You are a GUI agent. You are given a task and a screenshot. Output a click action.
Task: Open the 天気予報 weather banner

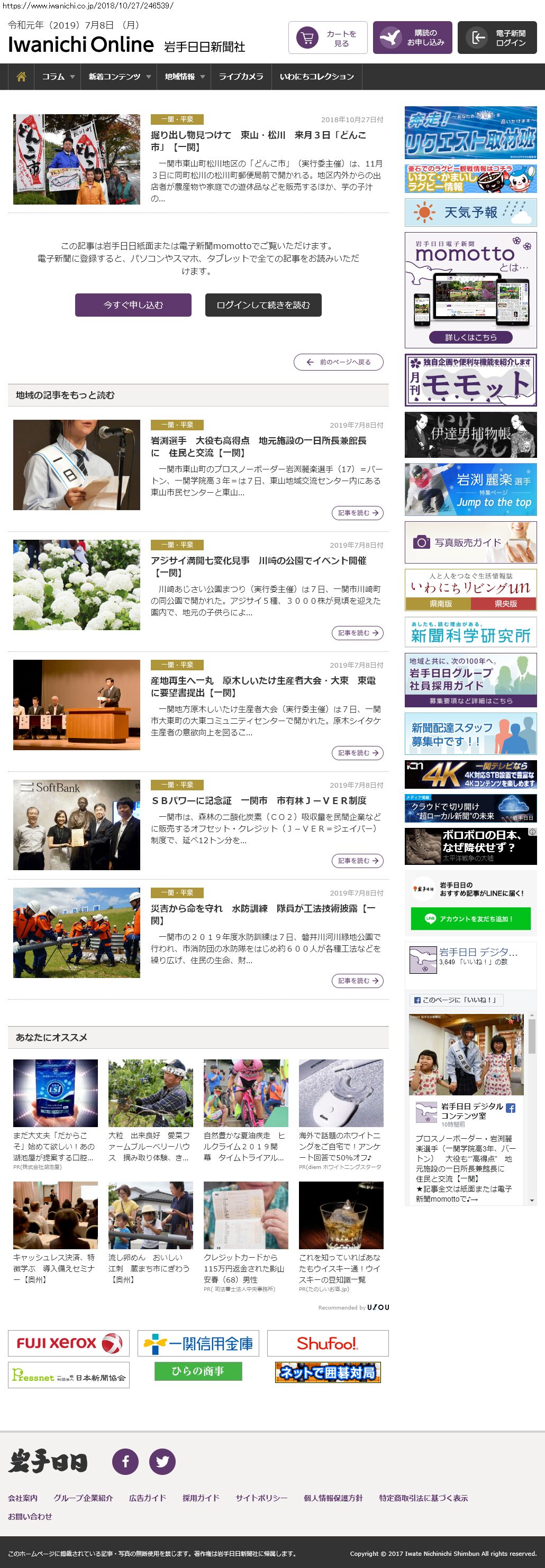pos(470,213)
